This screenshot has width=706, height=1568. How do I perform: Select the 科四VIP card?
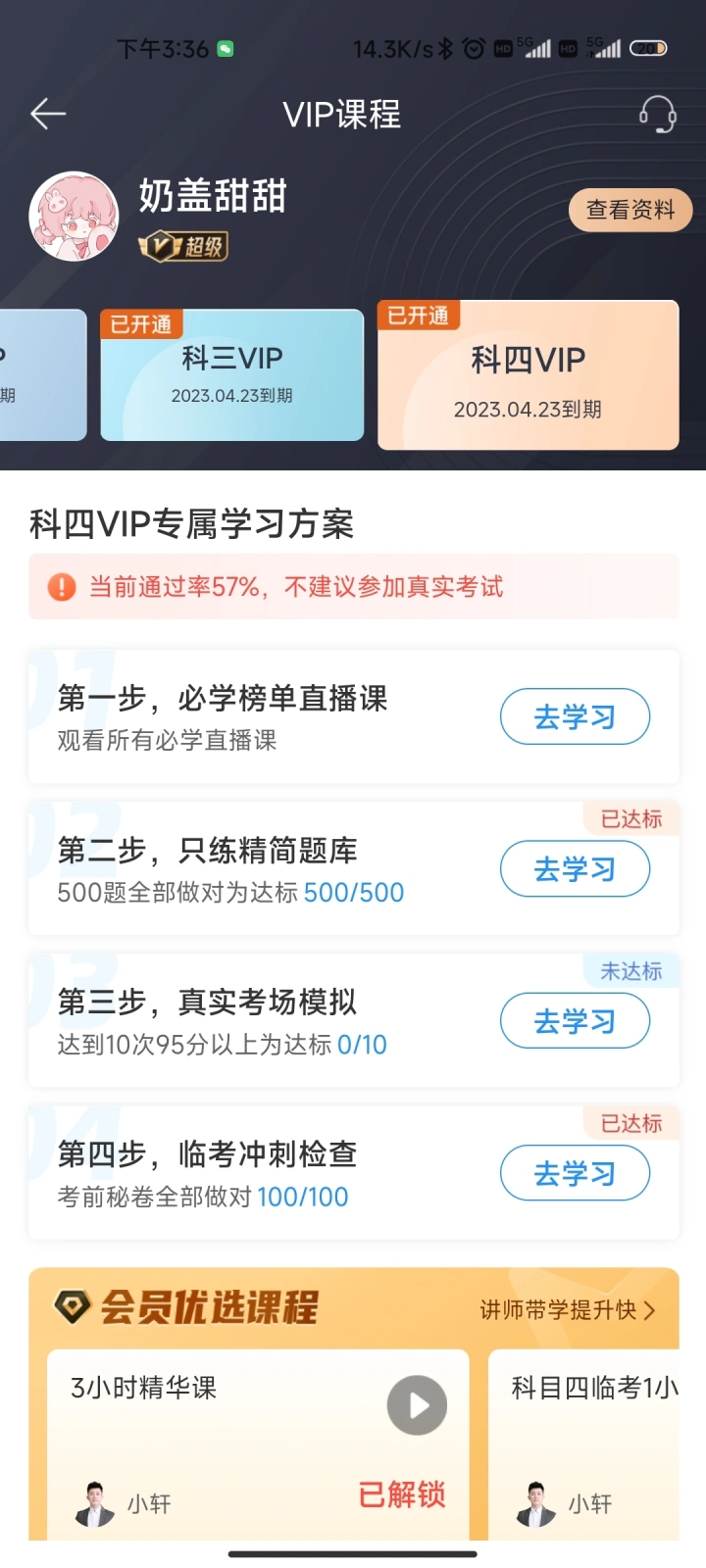tap(528, 377)
